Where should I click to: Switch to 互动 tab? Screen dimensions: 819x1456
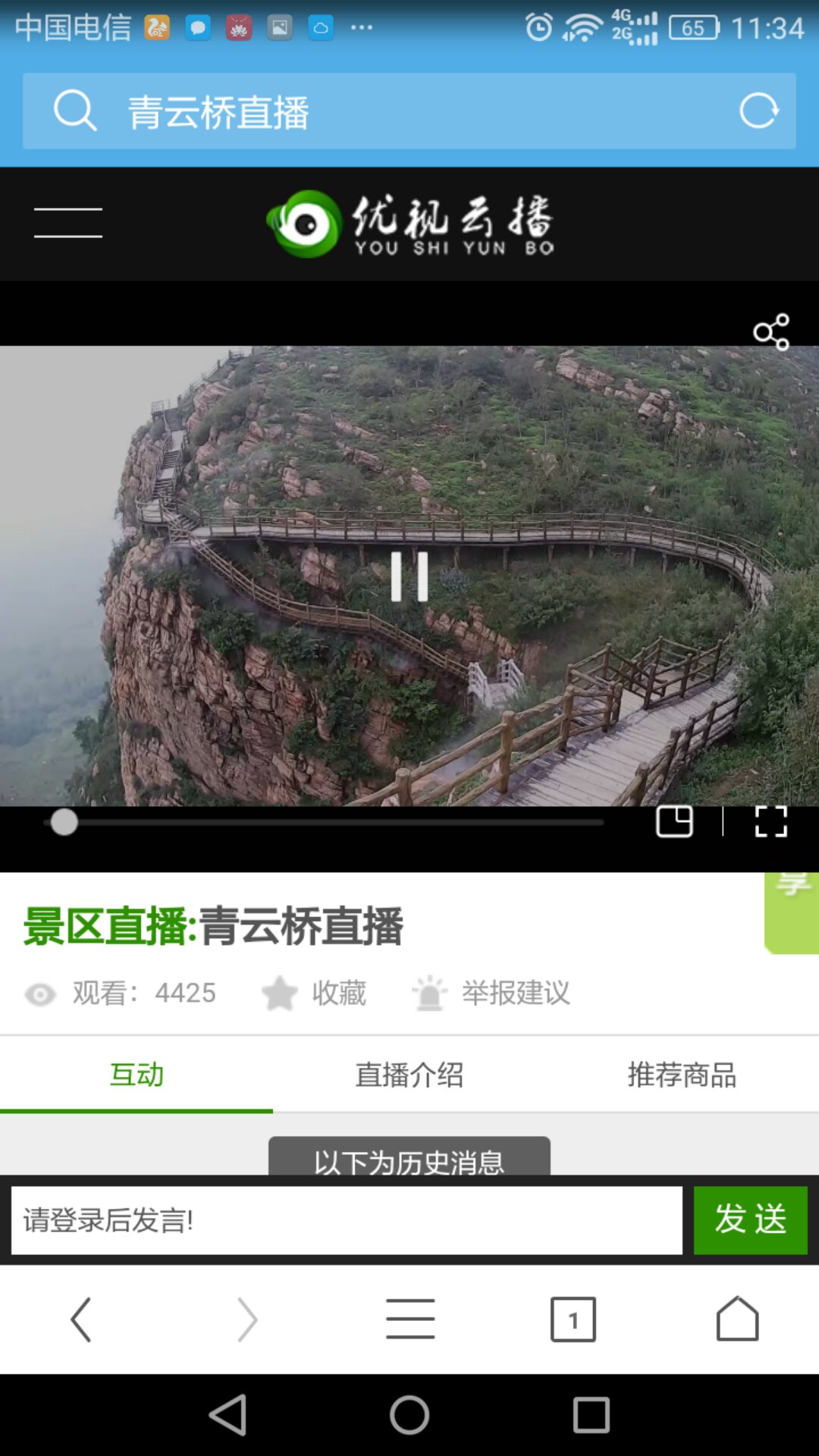pyautogui.click(x=136, y=1075)
